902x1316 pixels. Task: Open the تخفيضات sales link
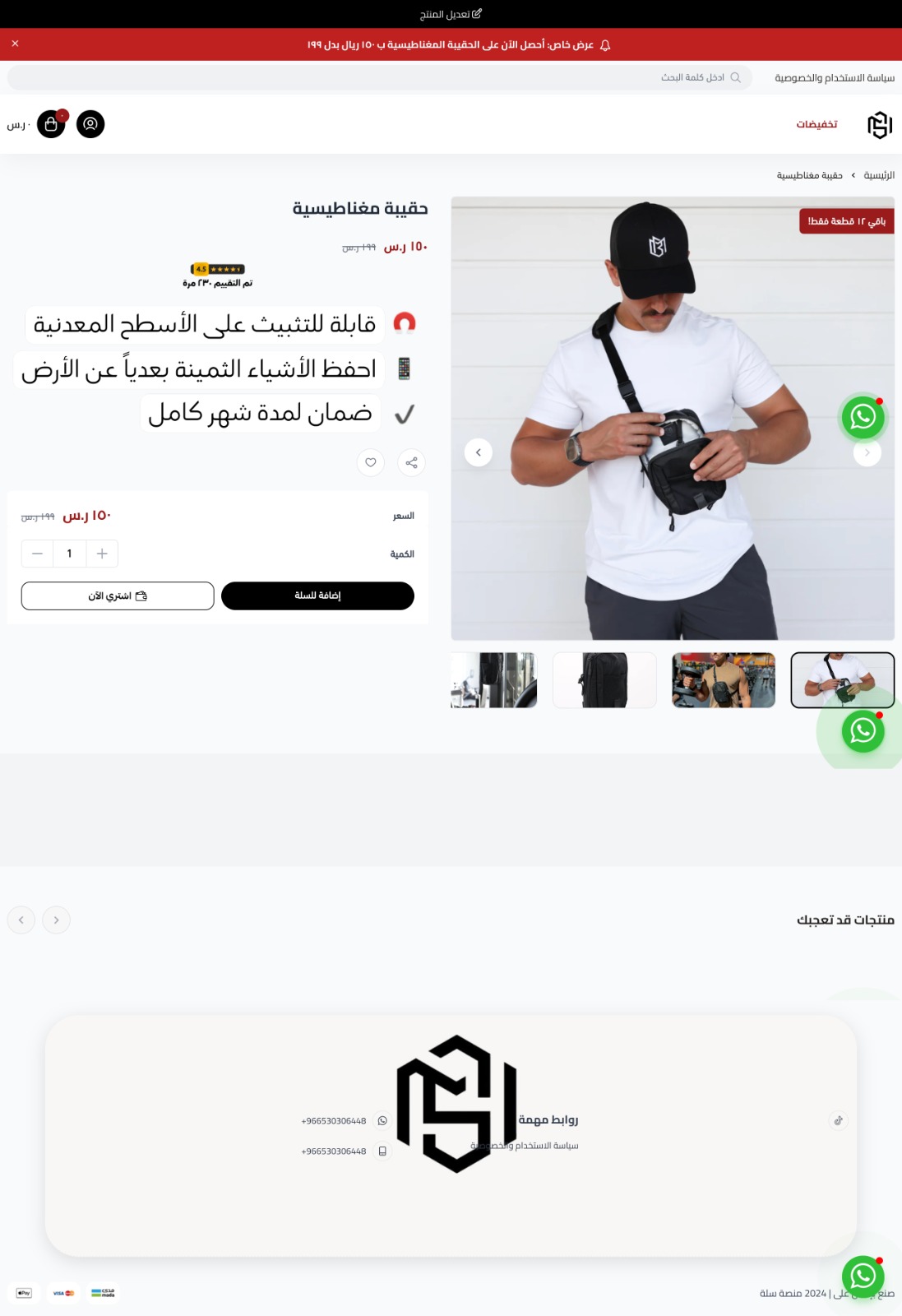tap(816, 124)
